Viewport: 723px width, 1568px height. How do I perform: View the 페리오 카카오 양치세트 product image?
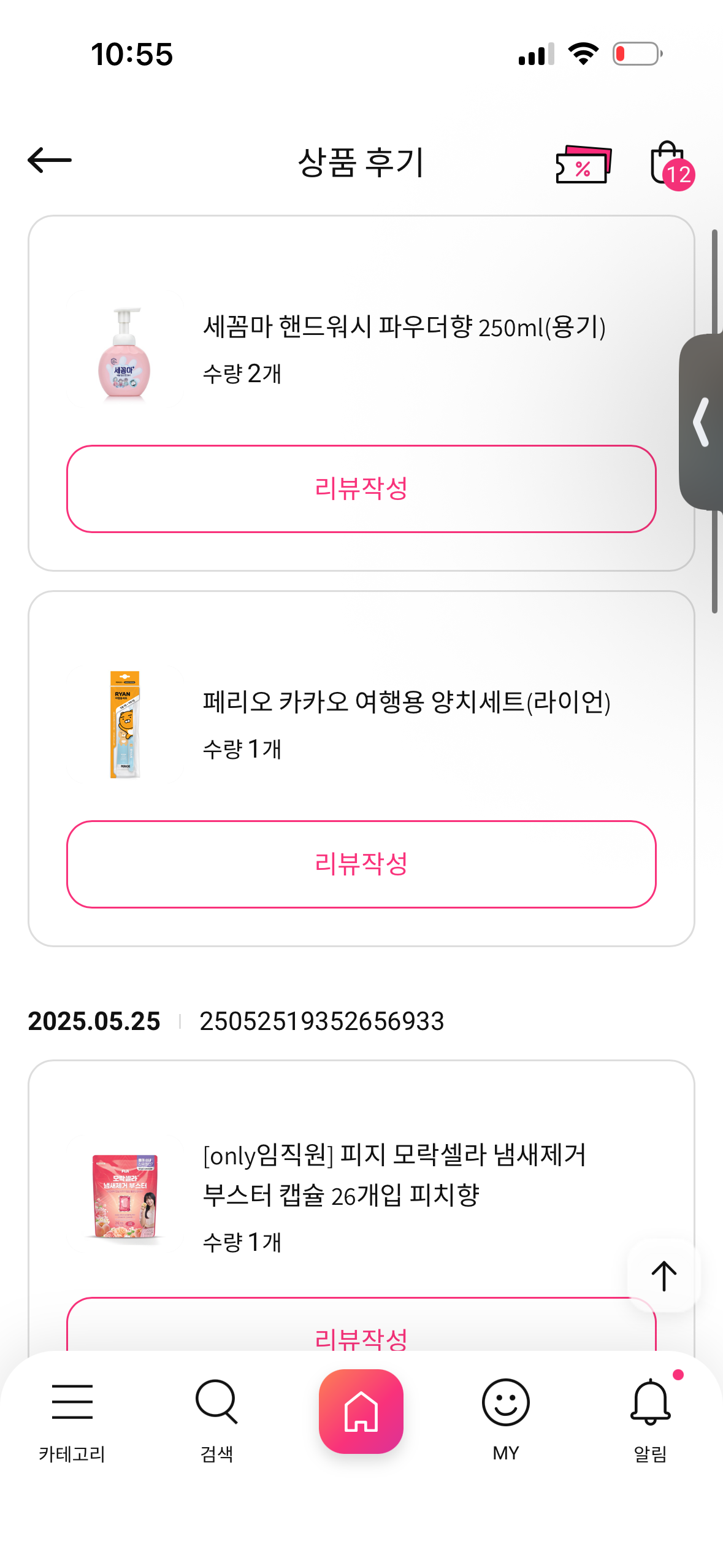(125, 724)
